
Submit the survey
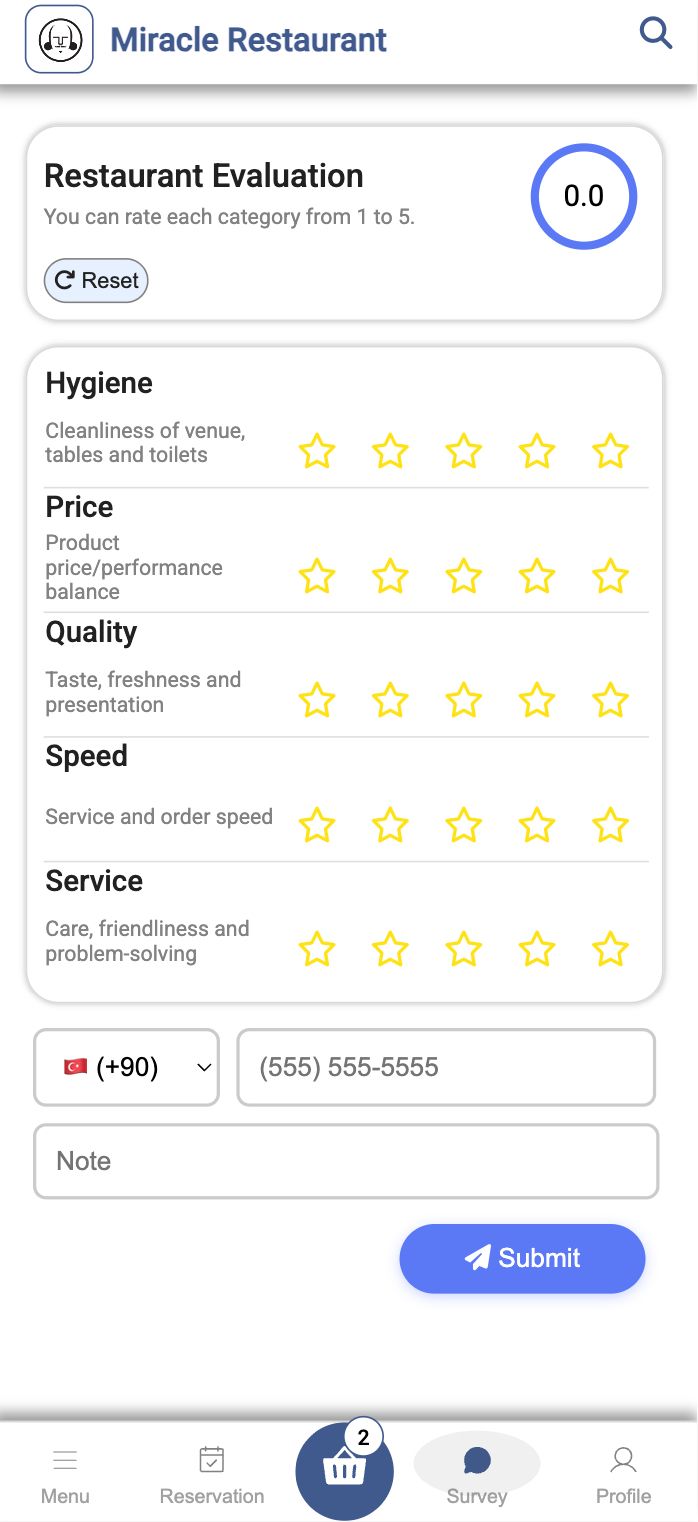point(522,1258)
